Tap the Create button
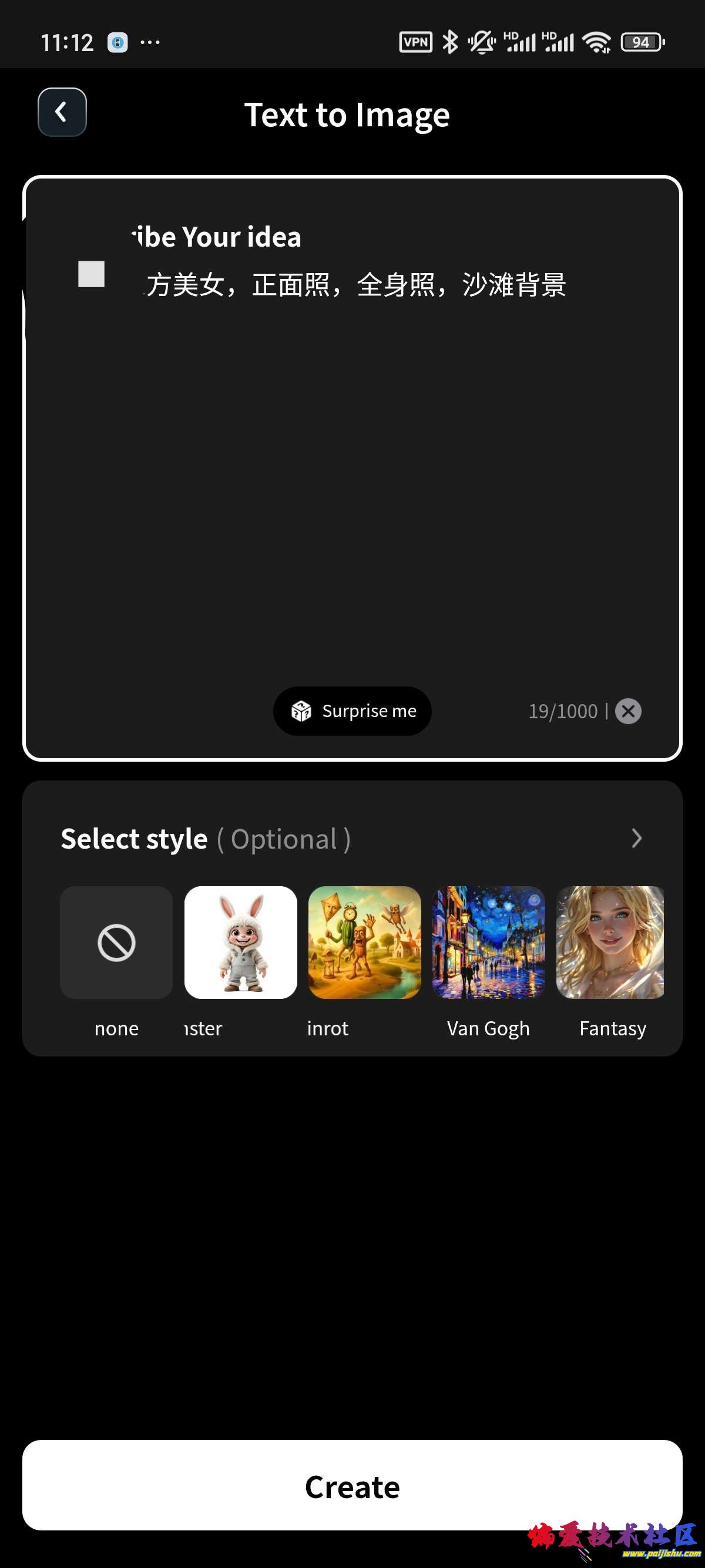This screenshot has width=705, height=1568. 352,1485
